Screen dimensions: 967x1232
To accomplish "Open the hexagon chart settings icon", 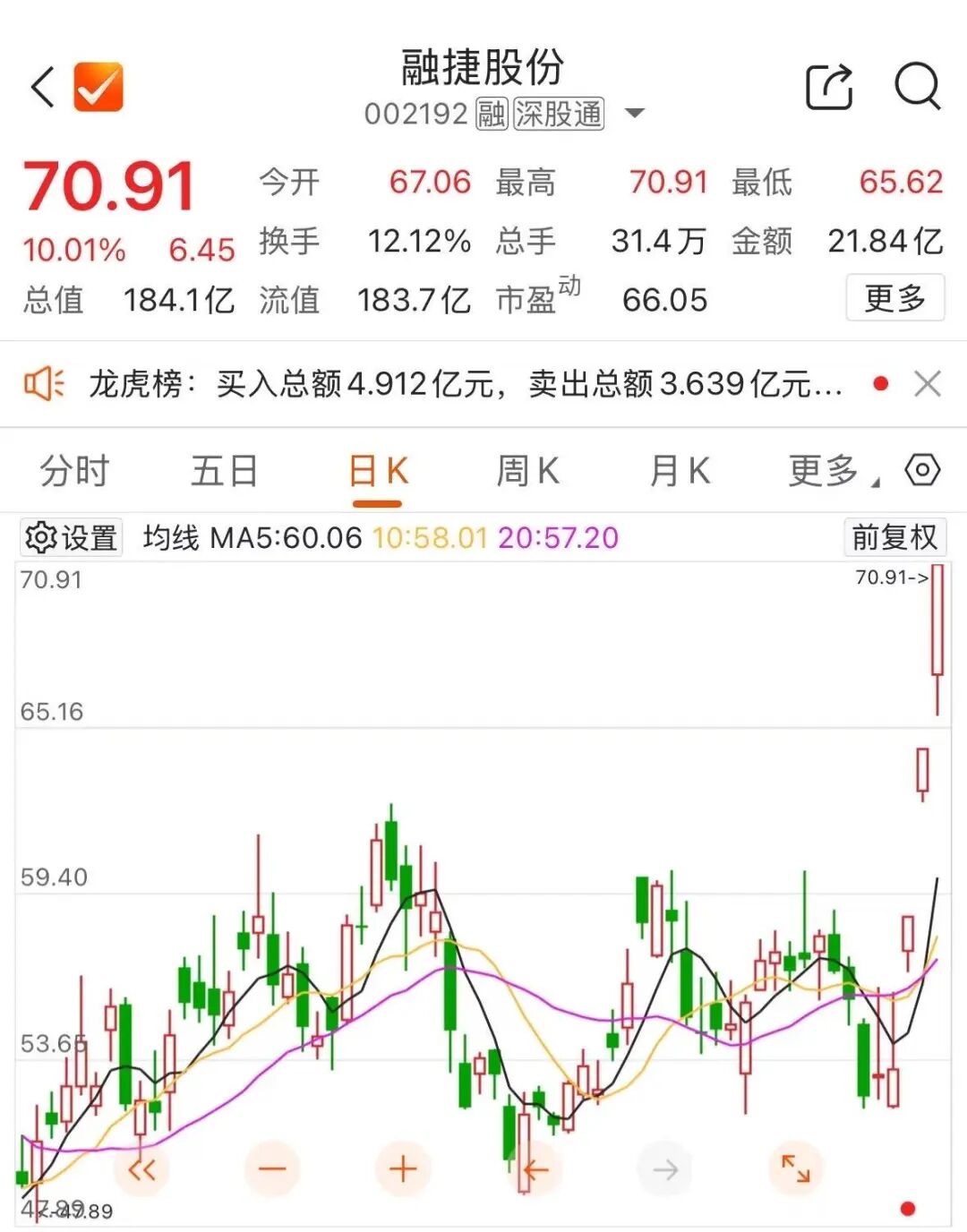I will click(x=922, y=470).
